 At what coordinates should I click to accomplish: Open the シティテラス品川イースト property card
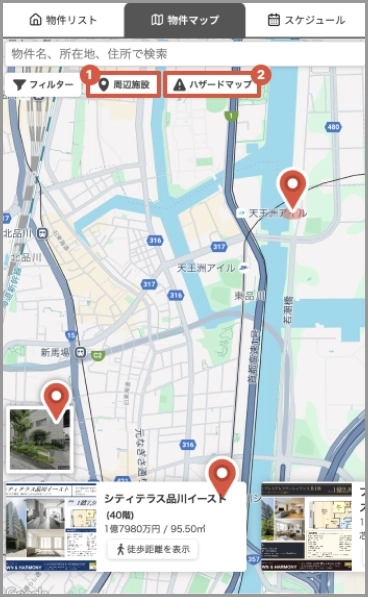(x=126, y=527)
